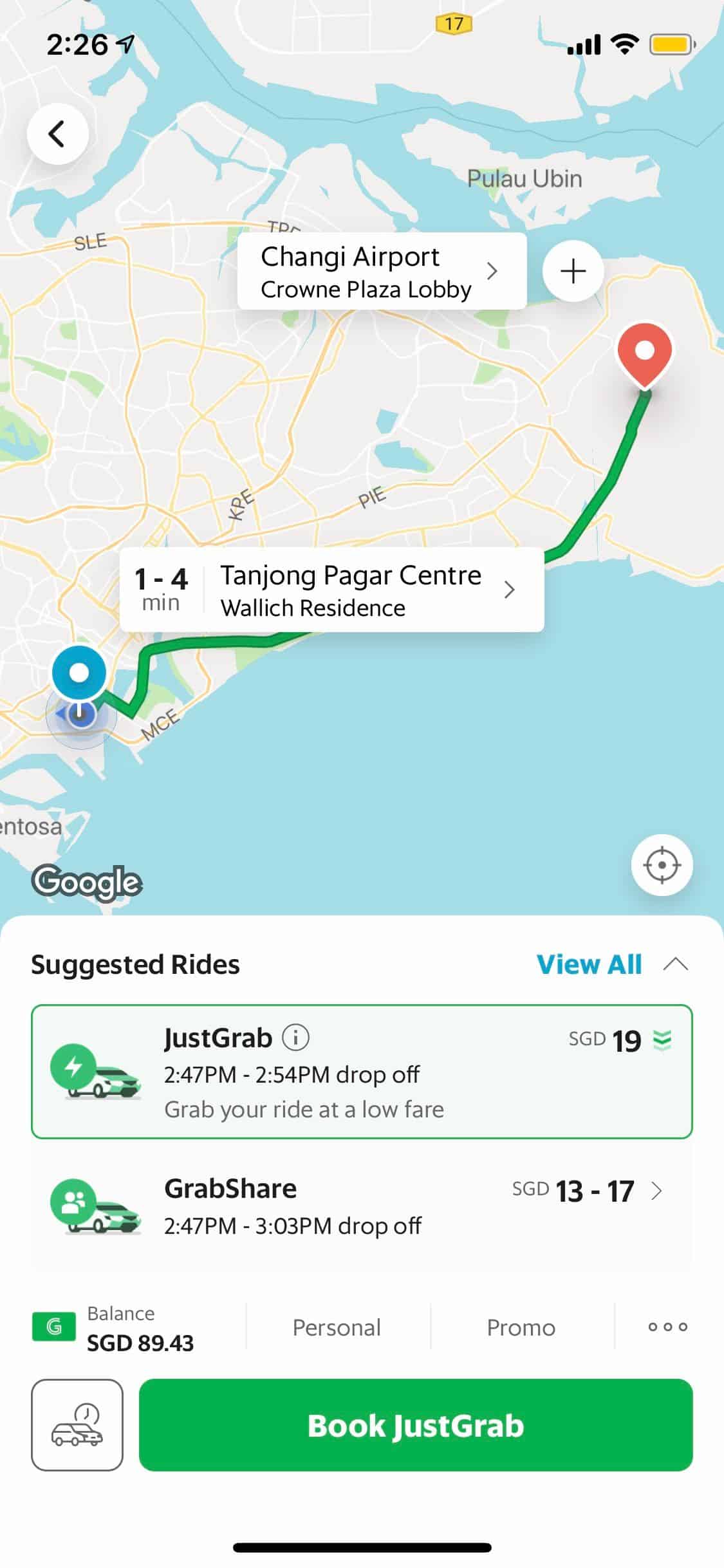The image size is (724, 1568).
Task: Add a stop with the plus button
Action: (573, 271)
